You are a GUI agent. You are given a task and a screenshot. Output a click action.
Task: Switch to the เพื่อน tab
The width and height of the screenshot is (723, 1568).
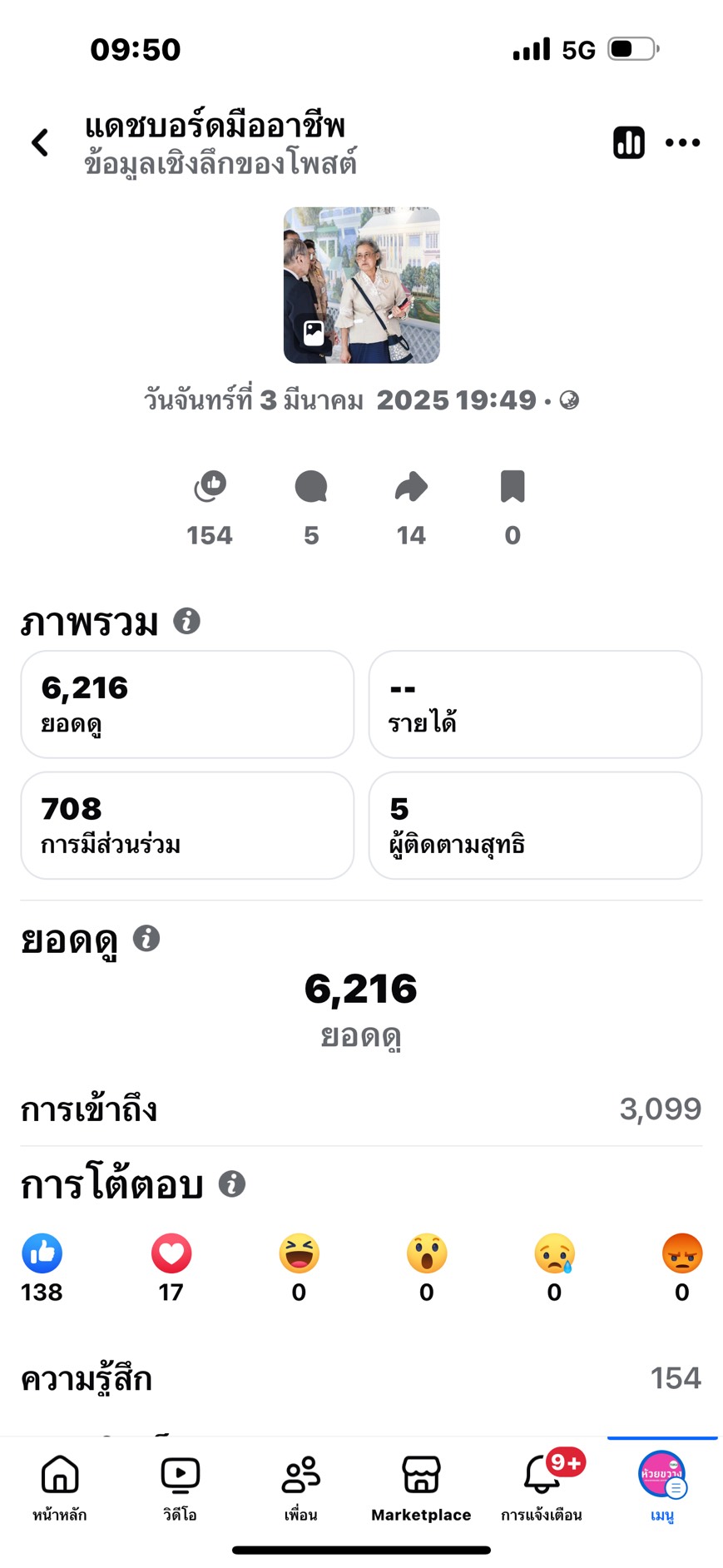[x=300, y=1489]
